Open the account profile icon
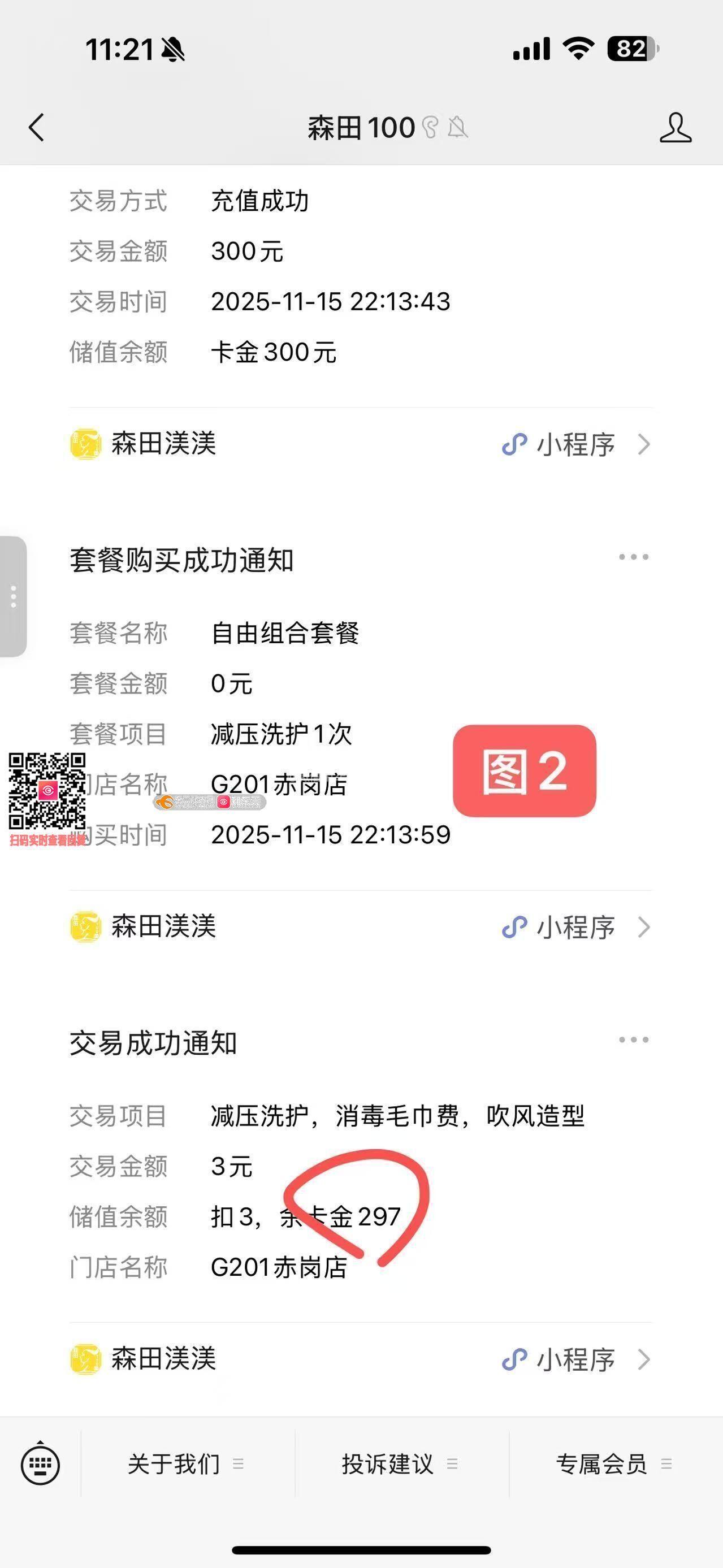 point(675,128)
